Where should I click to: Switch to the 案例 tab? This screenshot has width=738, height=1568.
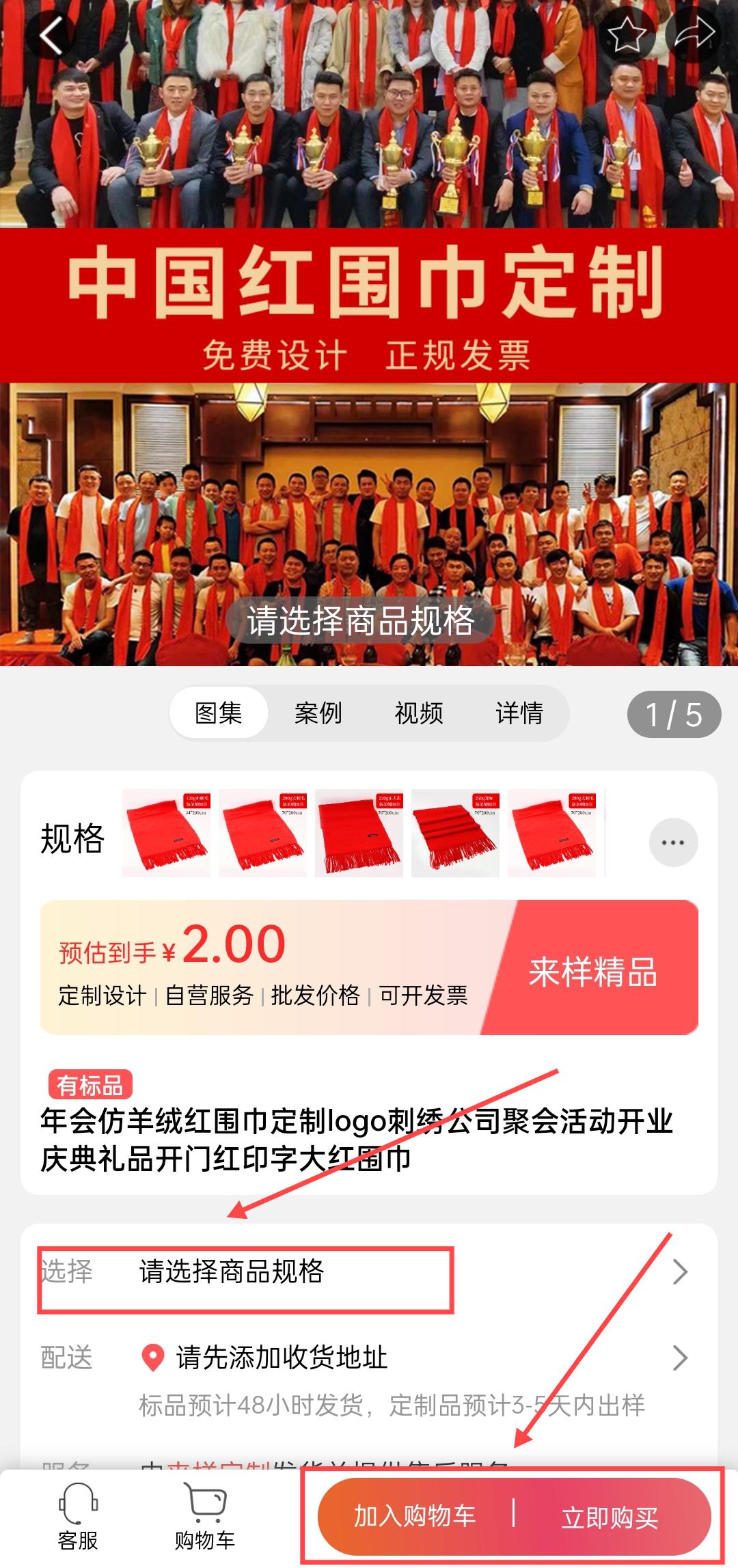(318, 713)
